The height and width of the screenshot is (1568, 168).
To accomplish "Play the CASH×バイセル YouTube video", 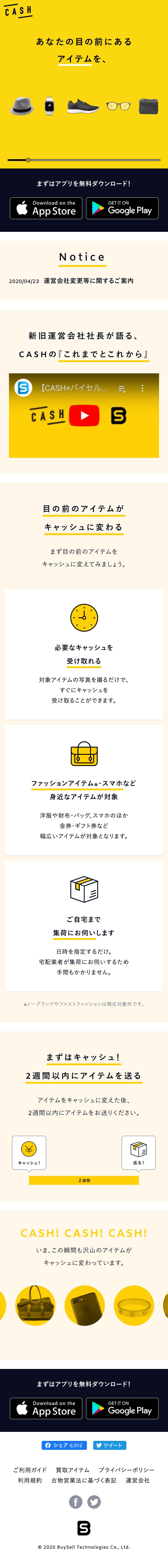I will [x=84, y=416].
